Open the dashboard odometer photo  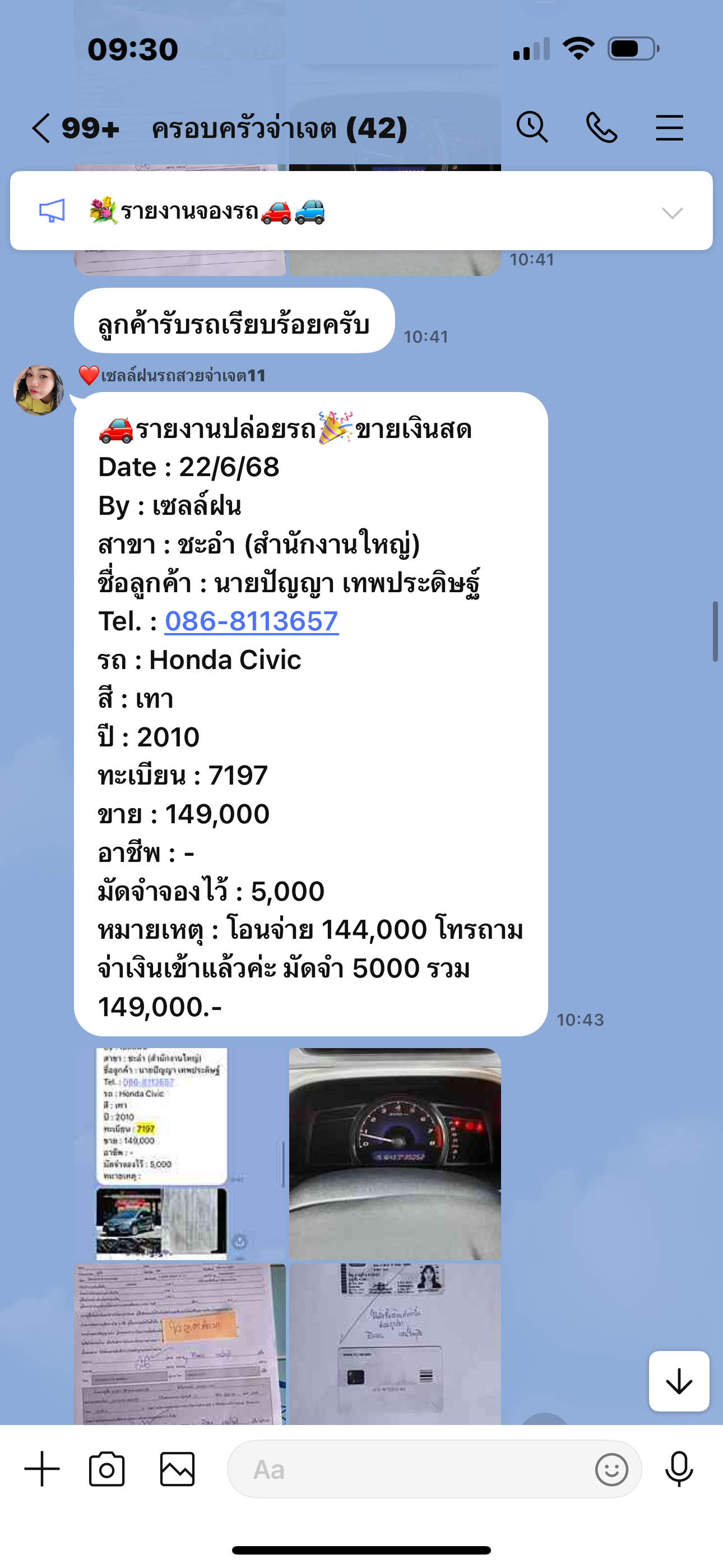pyautogui.click(x=395, y=1154)
